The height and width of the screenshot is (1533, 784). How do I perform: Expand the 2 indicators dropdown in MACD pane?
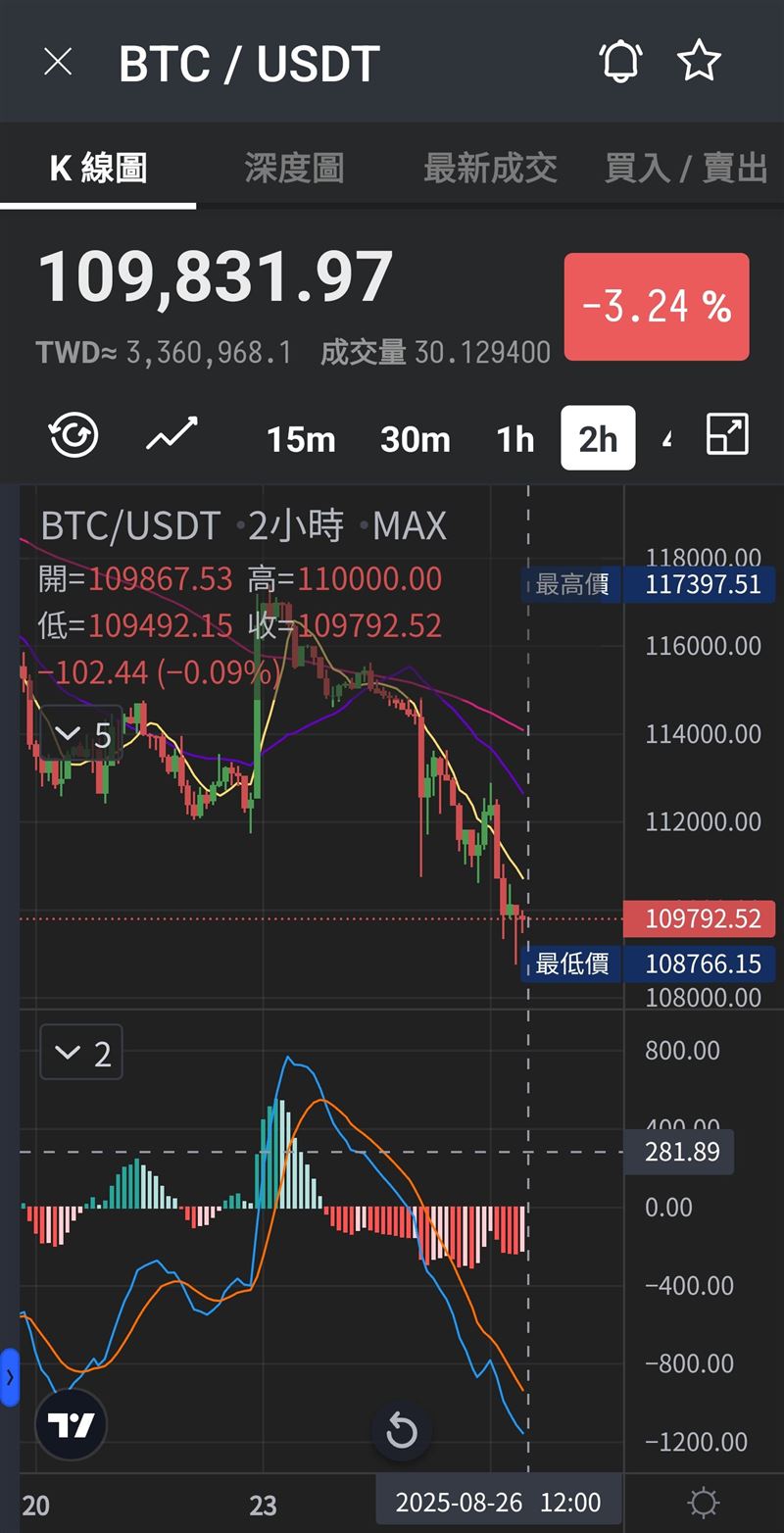[x=82, y=1054]
